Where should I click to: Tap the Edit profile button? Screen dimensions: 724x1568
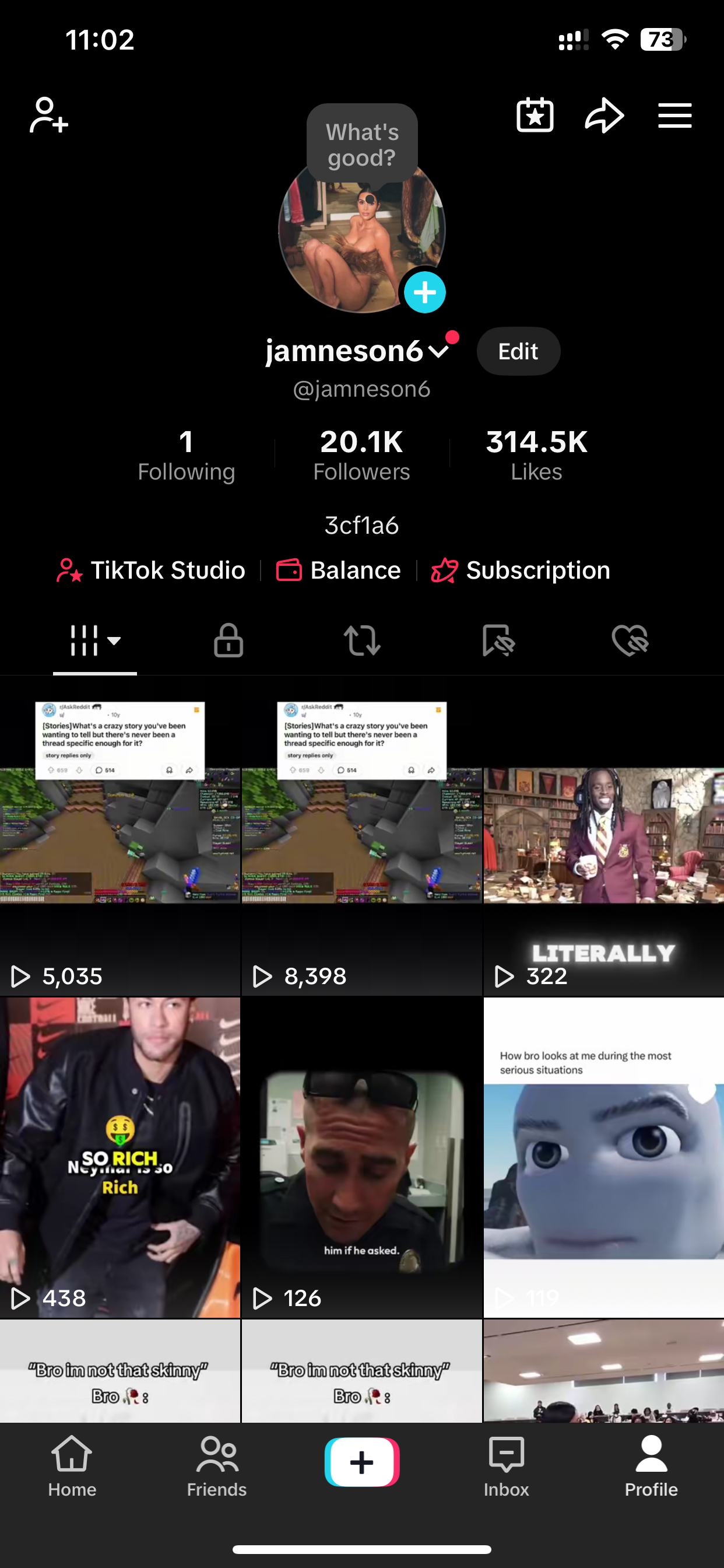tap(518, 351)
